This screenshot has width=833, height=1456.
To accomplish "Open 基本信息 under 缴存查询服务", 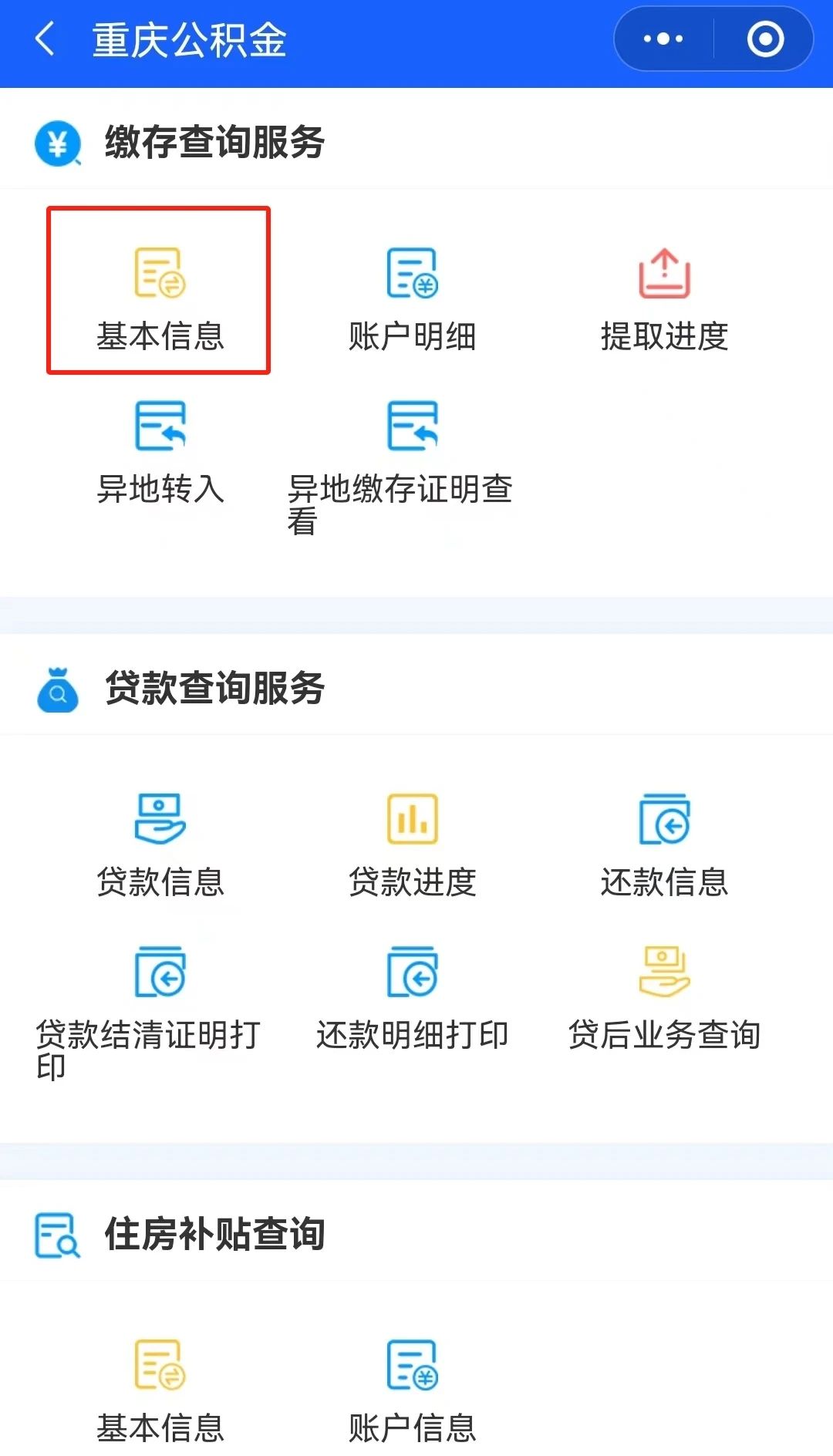I will [x=160, y=297].
